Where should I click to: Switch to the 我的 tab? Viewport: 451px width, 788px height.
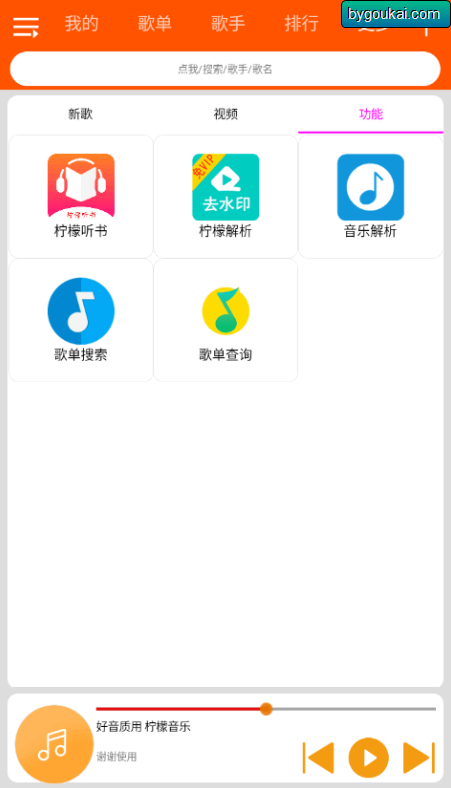click(x=81, y=24)
